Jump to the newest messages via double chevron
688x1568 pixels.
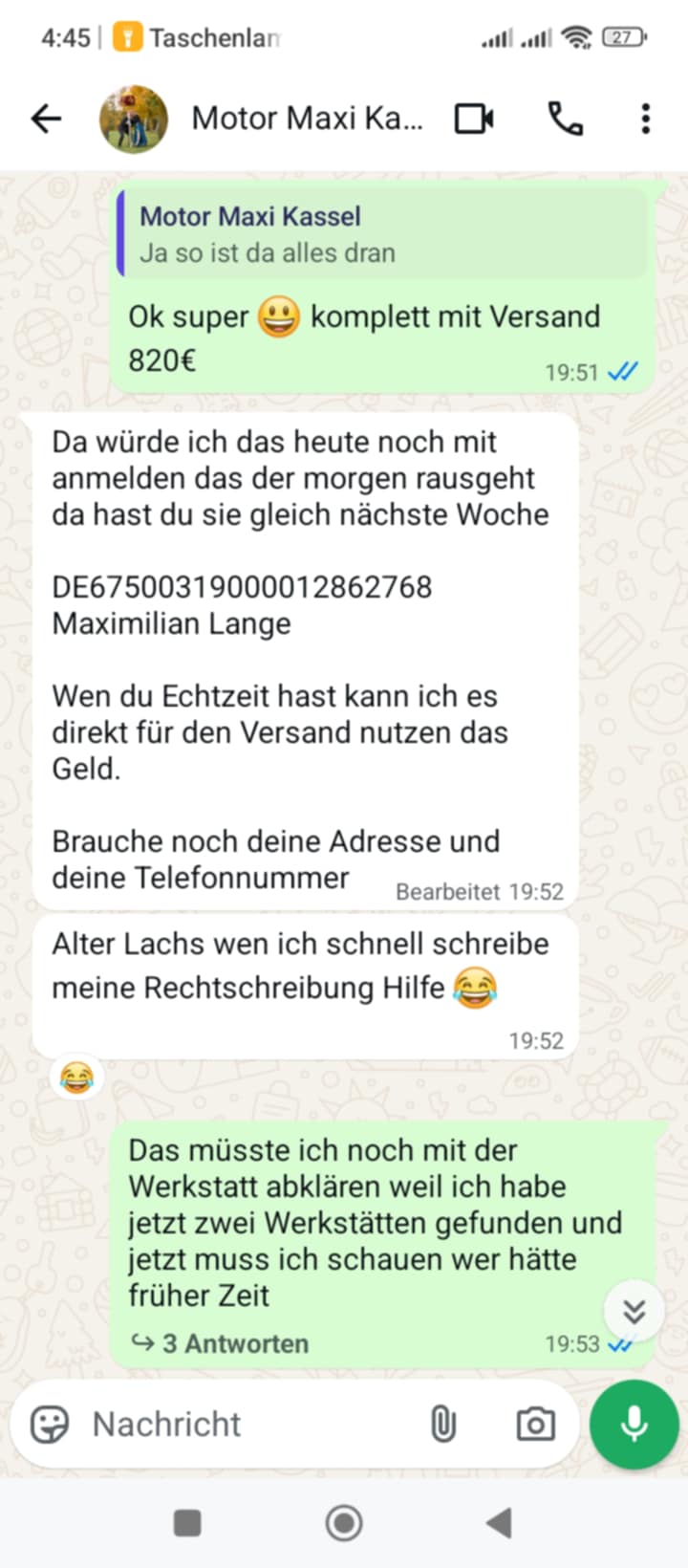click(634, 1310)
